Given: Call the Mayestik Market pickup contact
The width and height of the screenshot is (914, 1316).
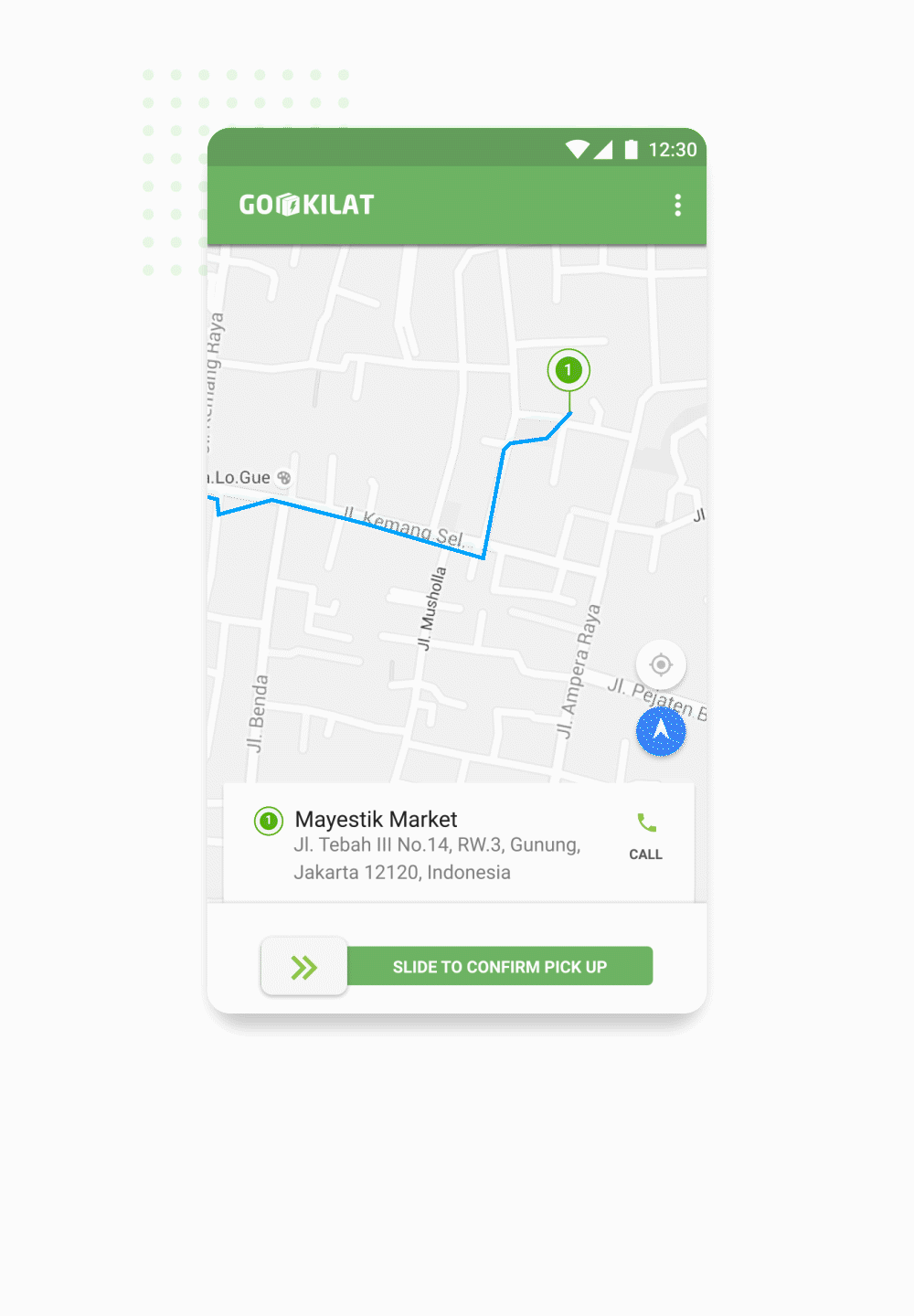Looking at the screenshot, I should 645,835.
